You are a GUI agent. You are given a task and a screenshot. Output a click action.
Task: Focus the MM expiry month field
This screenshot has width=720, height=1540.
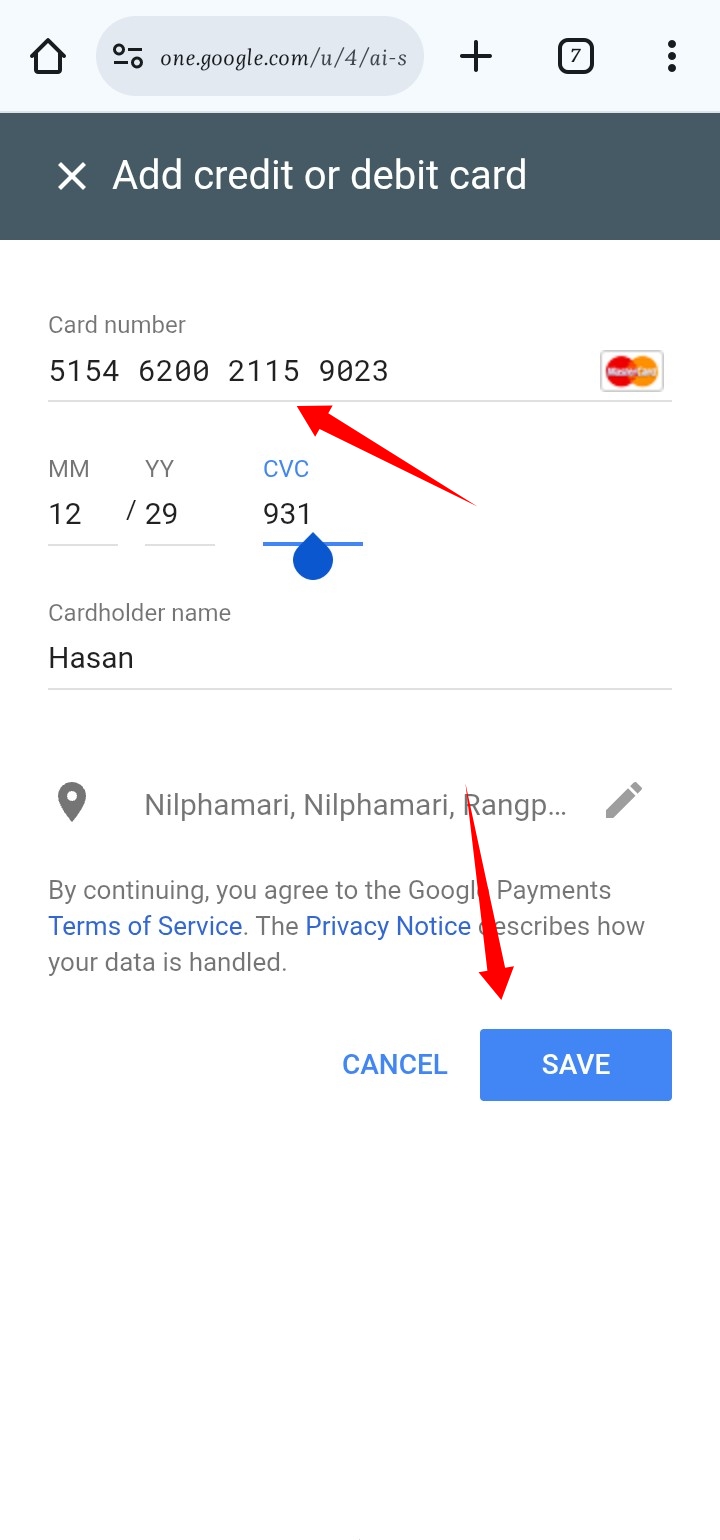tap(82, 515)
